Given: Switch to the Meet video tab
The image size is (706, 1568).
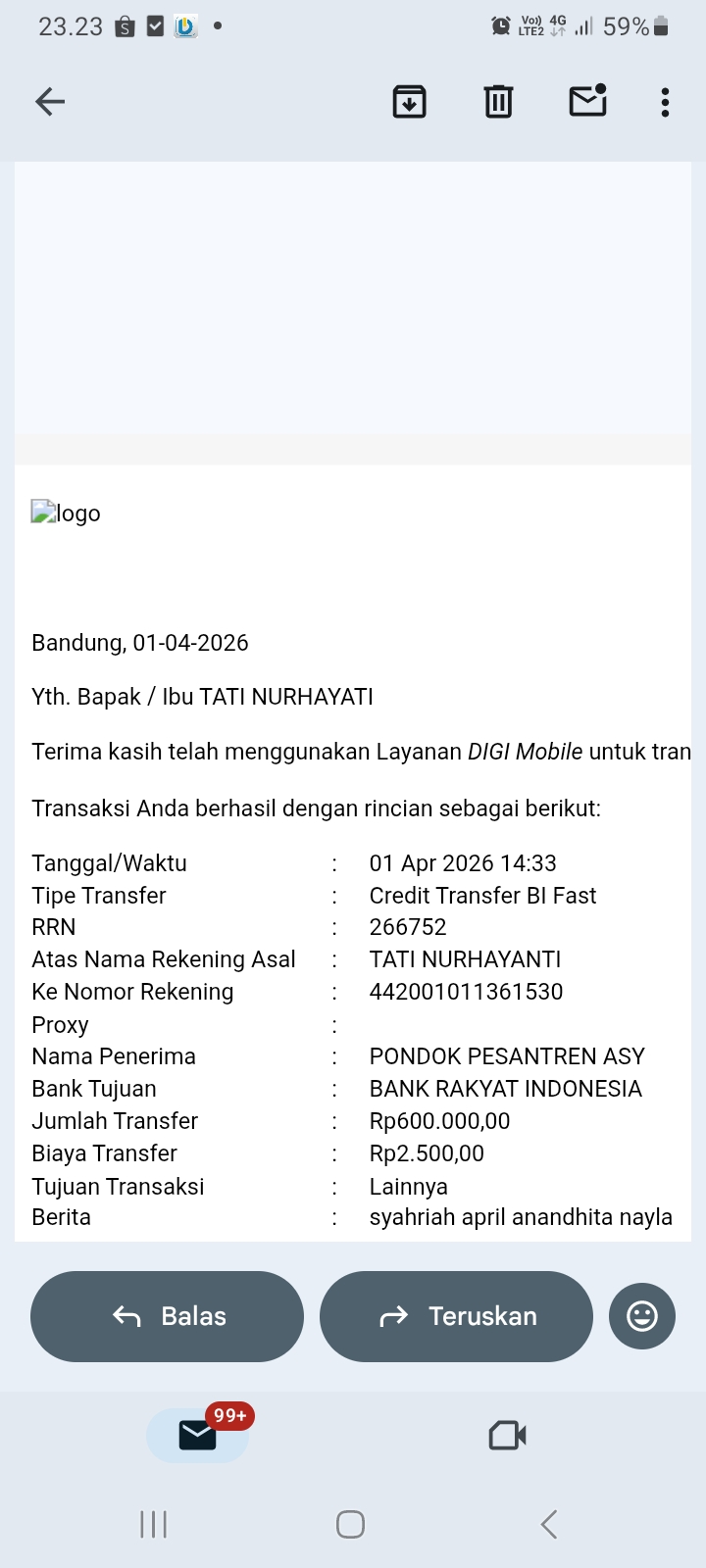Looking at the screenshot, I should (507, 1436).
